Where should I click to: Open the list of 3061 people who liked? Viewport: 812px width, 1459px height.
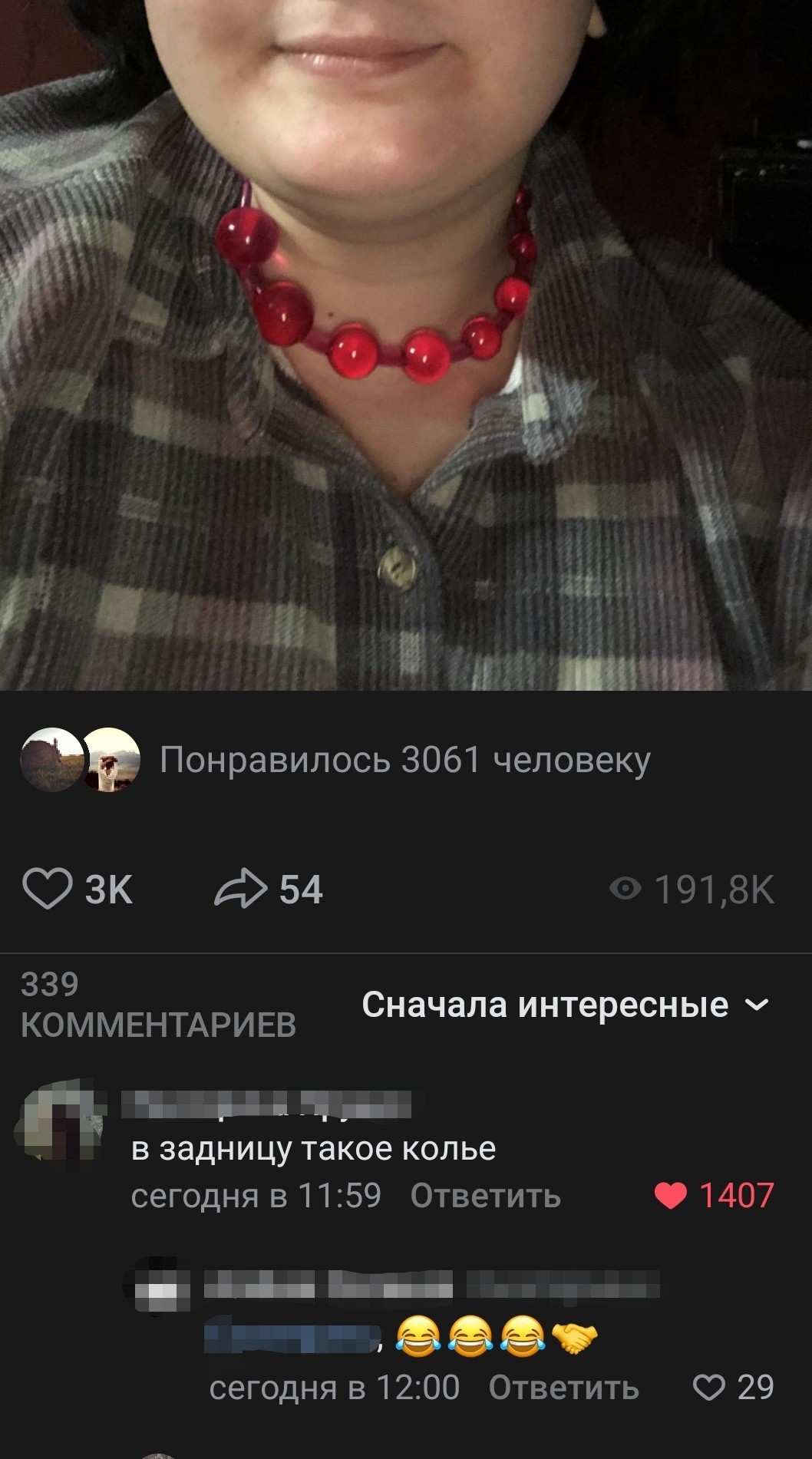404,760
